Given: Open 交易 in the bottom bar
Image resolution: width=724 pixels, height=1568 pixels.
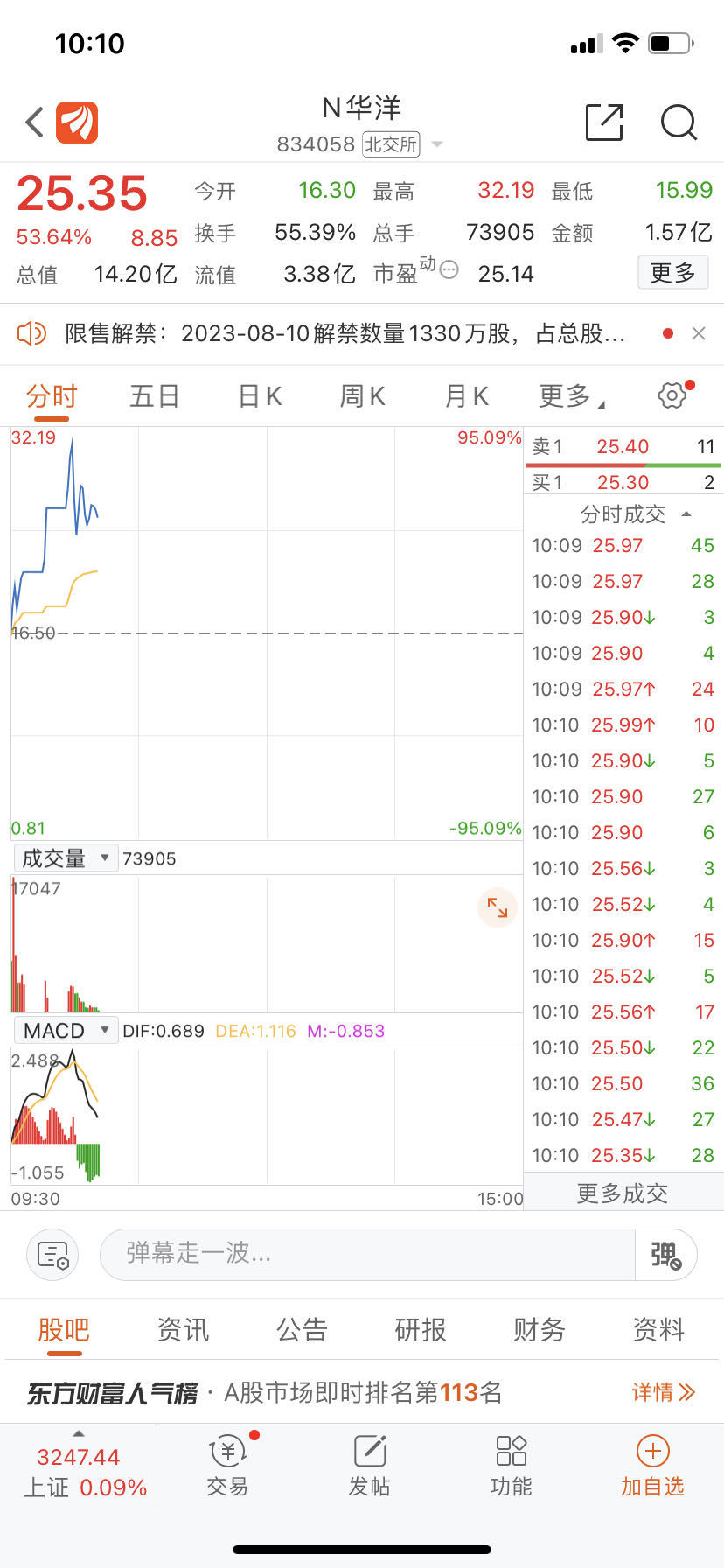Looking at the screenshot, I should [228, 1466].
